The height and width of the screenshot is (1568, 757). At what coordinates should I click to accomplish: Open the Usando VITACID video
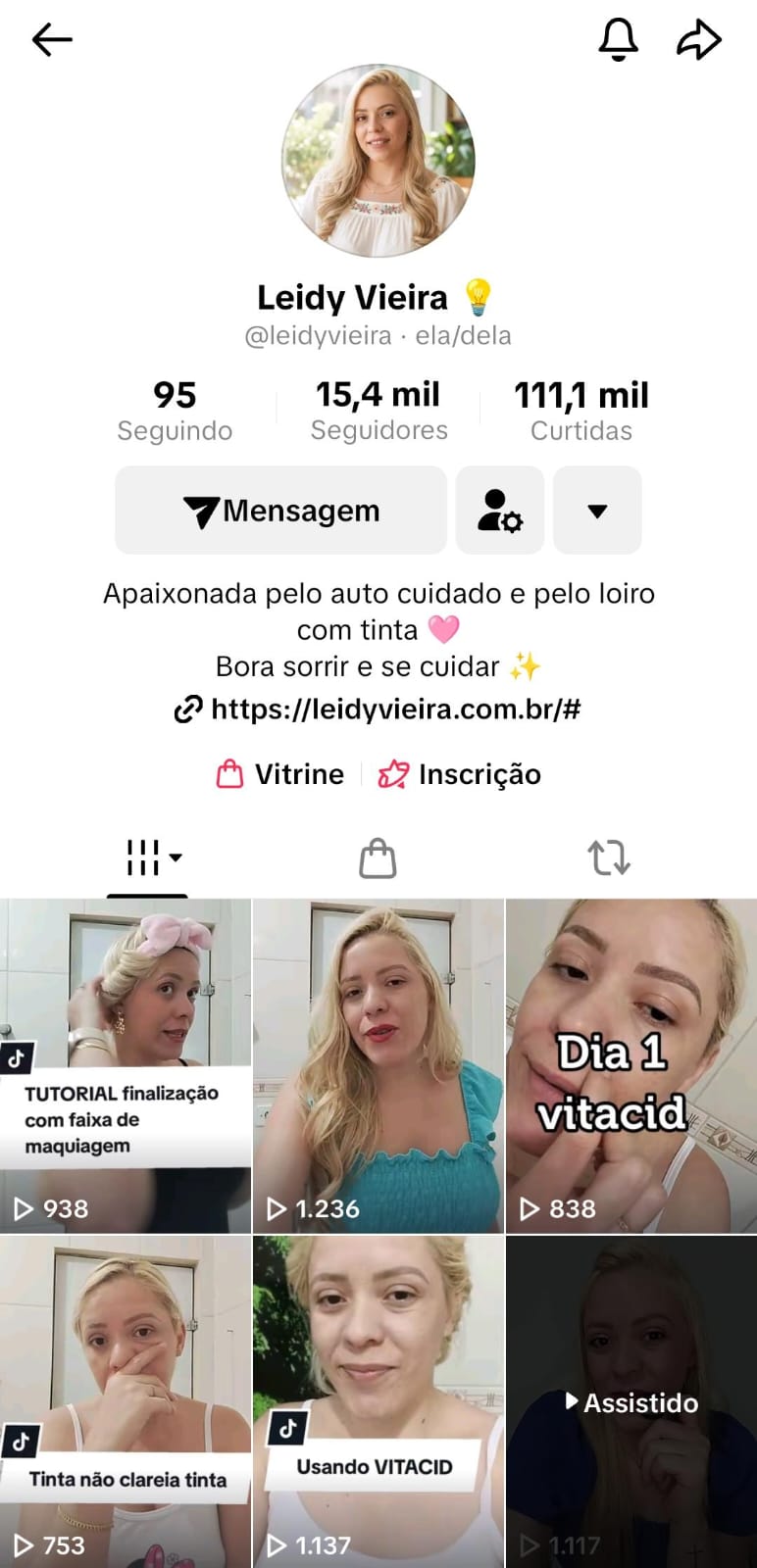tap(378, 1401)
